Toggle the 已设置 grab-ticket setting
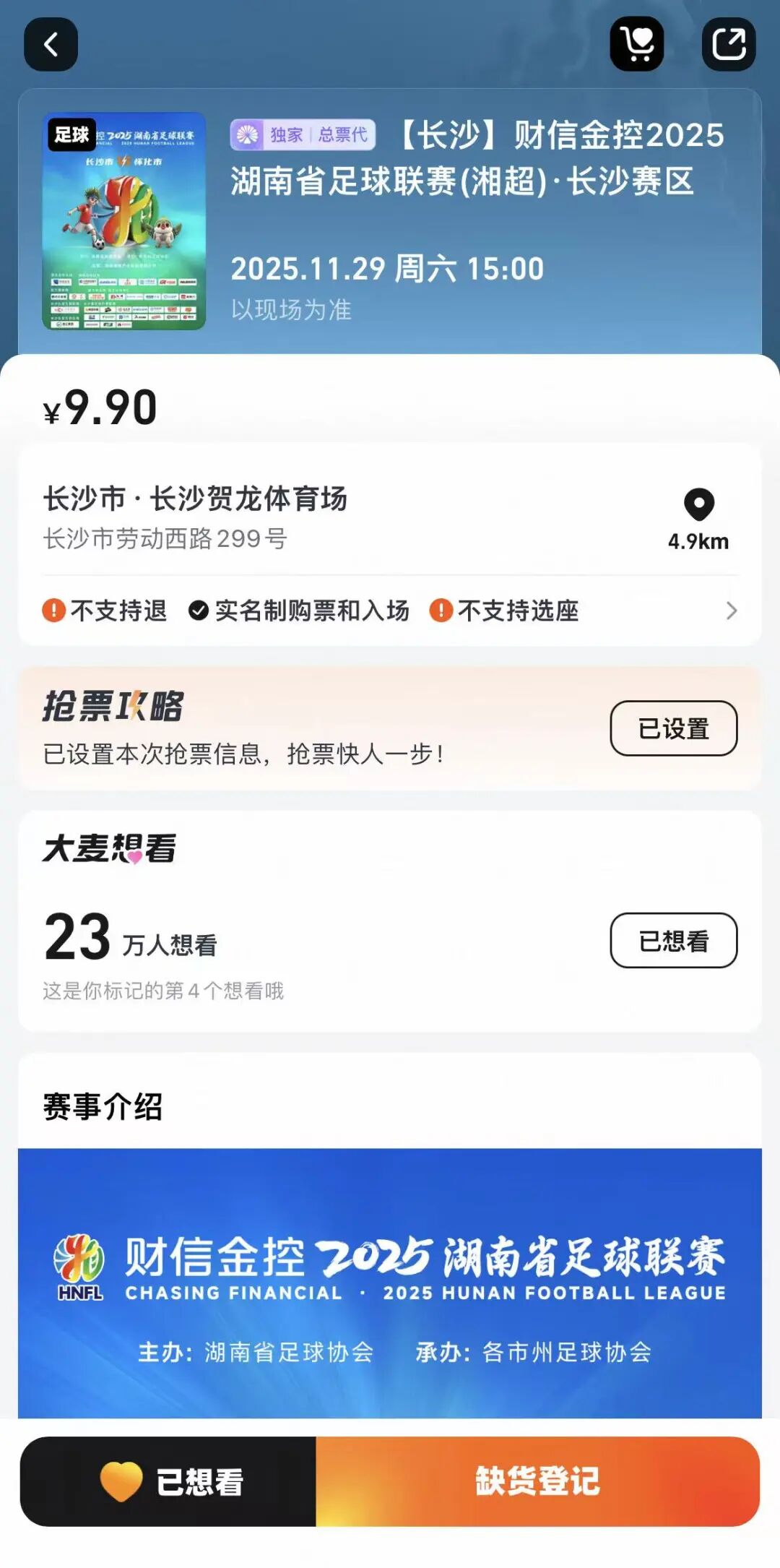The height and width of the screenshot is (1568, 780). tap(673, 729)
